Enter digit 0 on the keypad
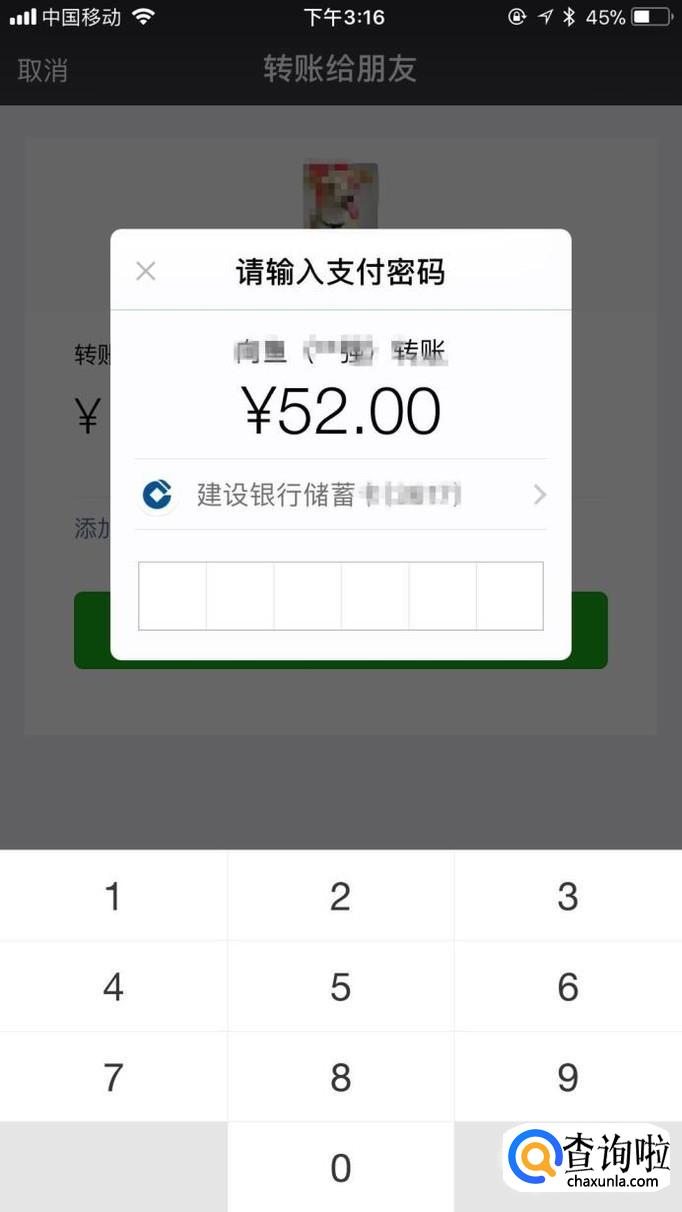The height and width of the screenshot is (1212, 682). coord(340,1167)
